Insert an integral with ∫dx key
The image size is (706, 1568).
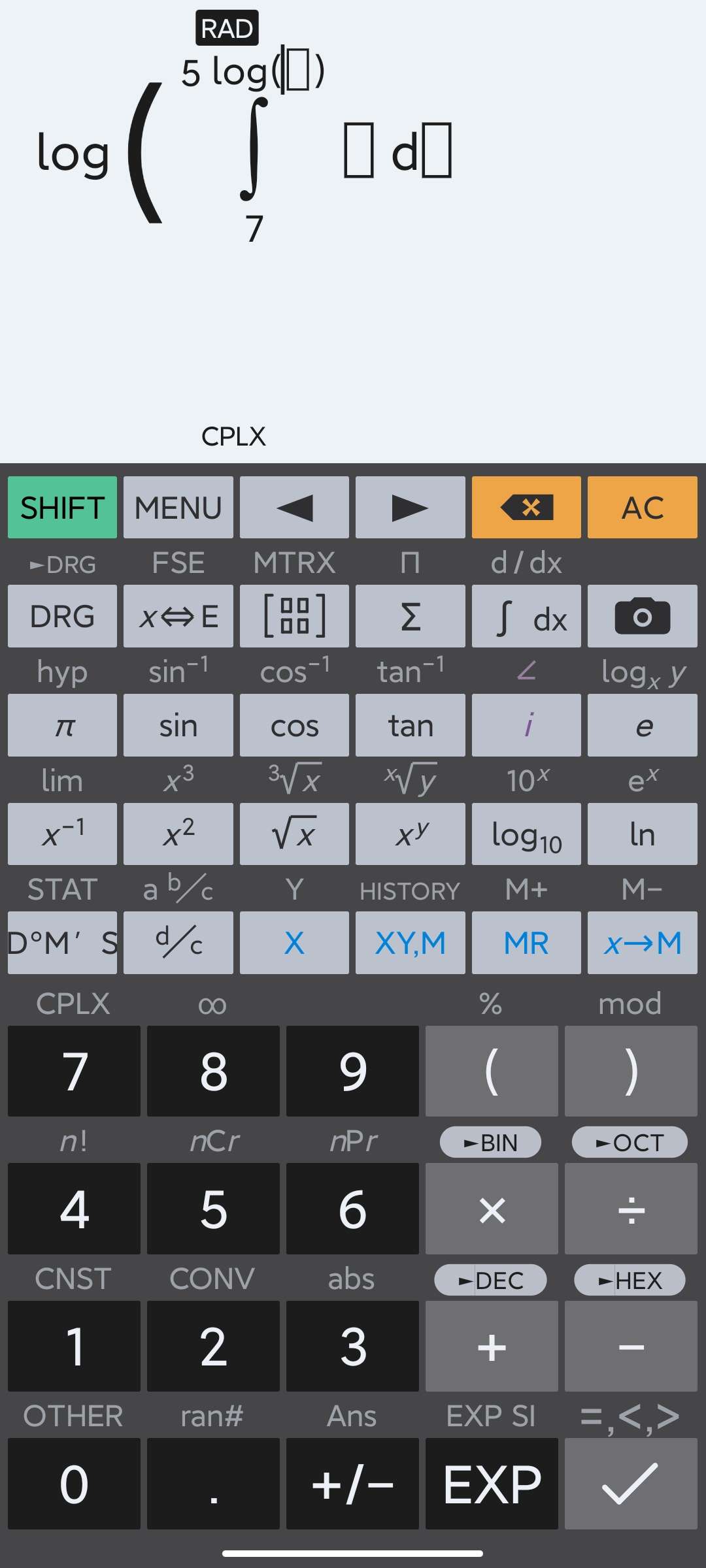click(526, 616)
